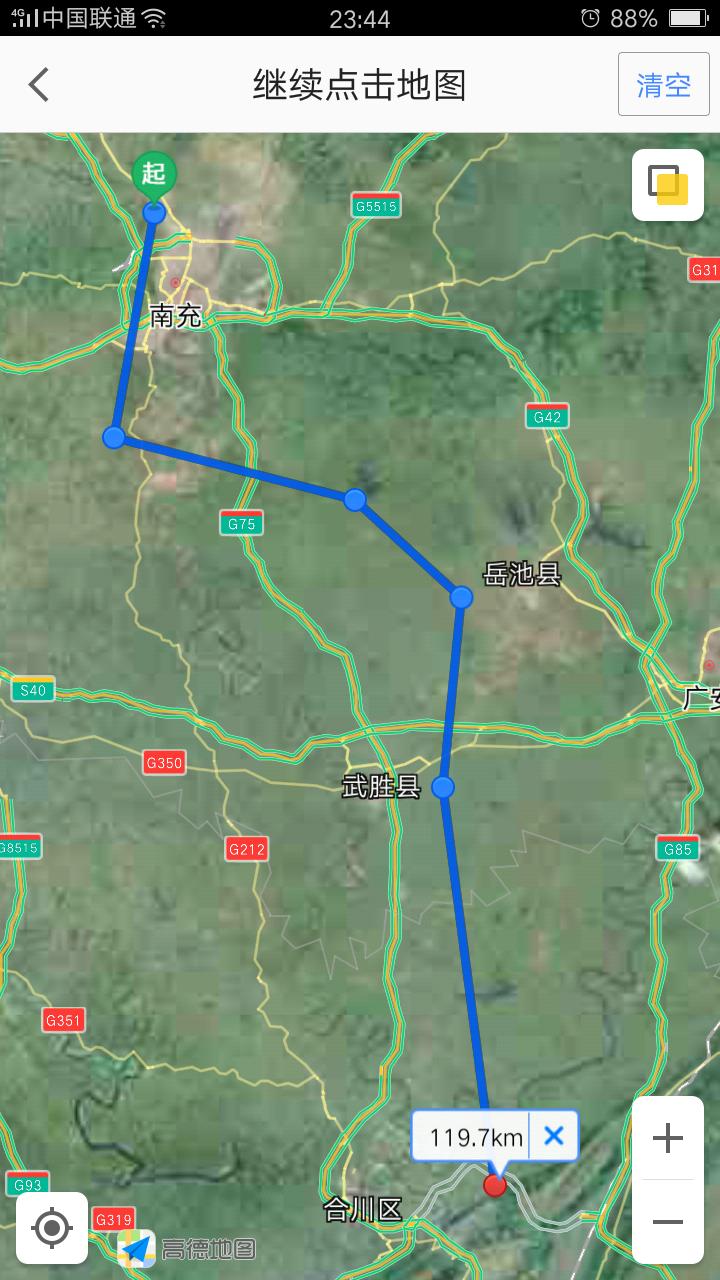Open the map layers switcher

pyautogui.click(x=667, y=185)
